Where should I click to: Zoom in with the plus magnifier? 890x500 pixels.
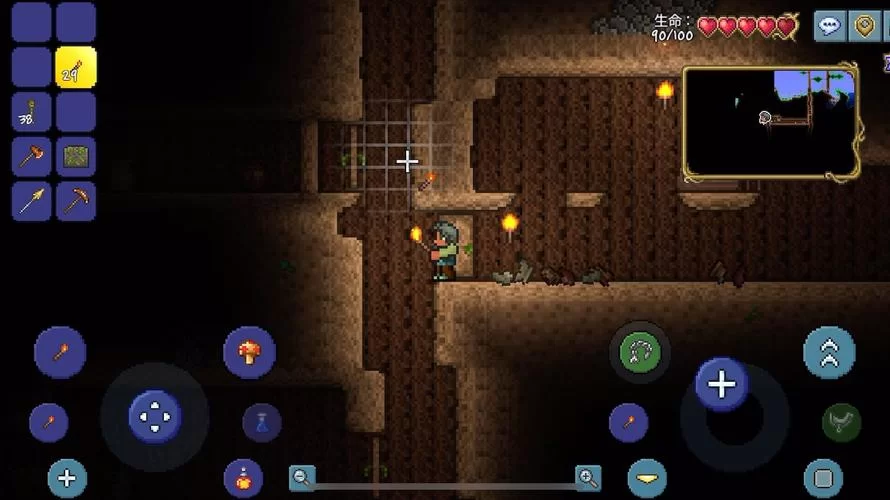coord(588,478)
